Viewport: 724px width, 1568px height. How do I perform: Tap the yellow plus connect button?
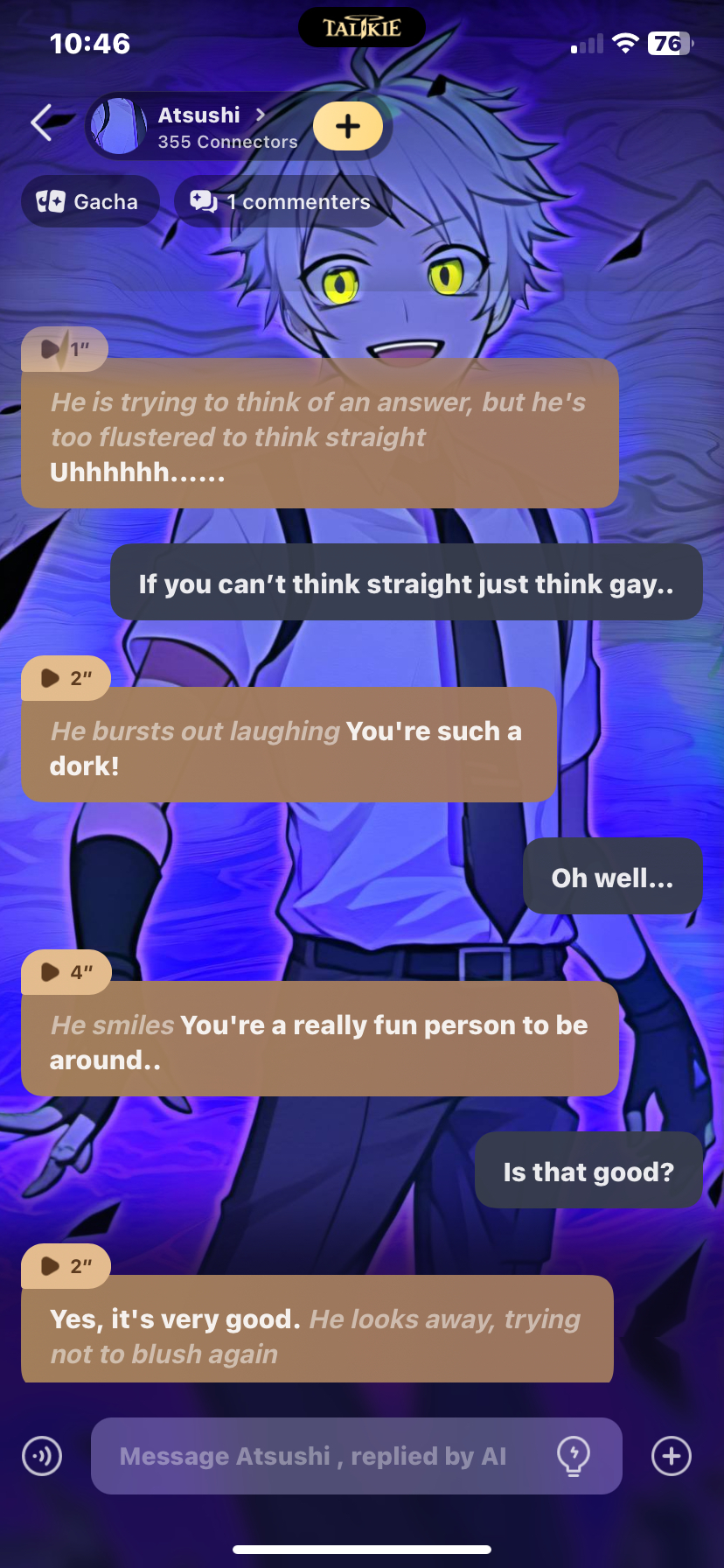(348, 126)
